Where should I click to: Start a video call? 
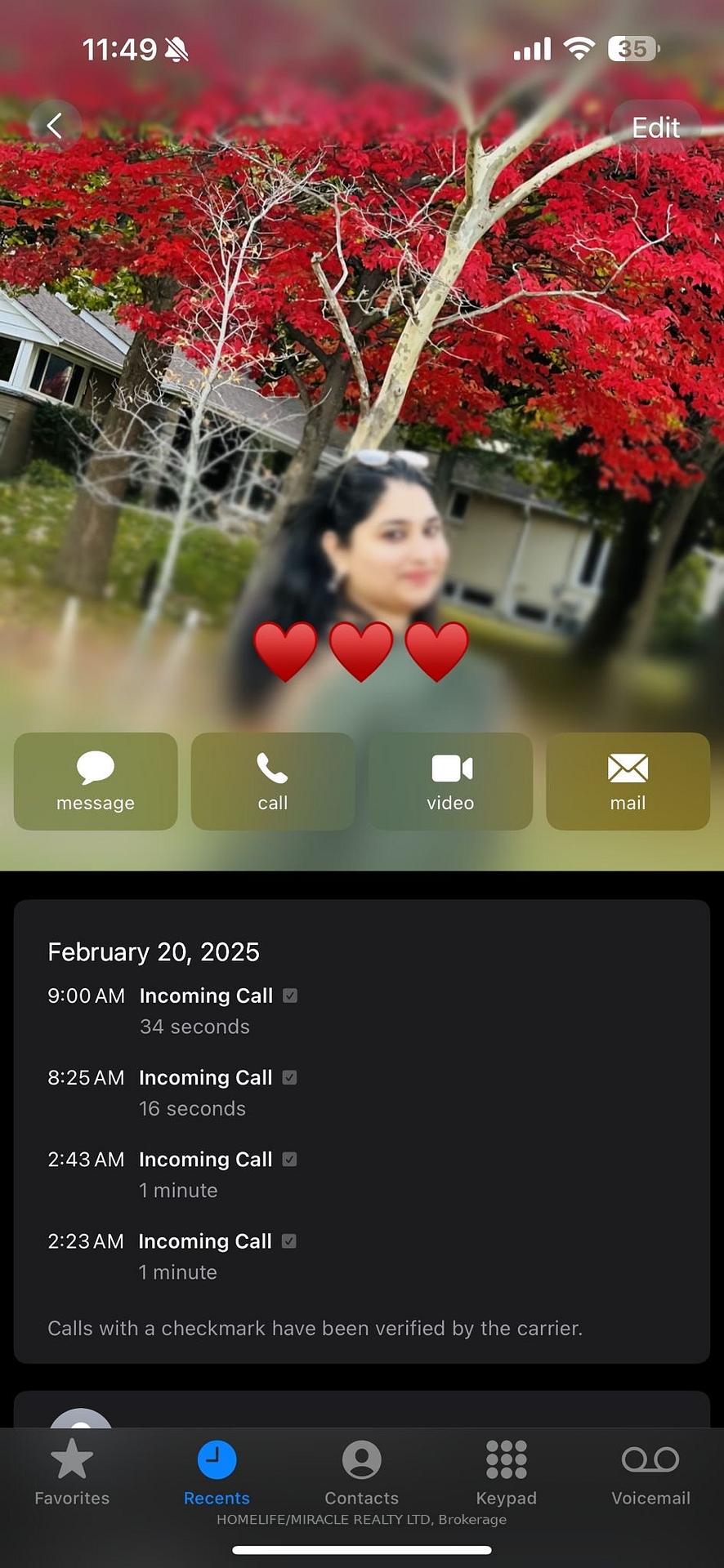click(x=450, y=782)
